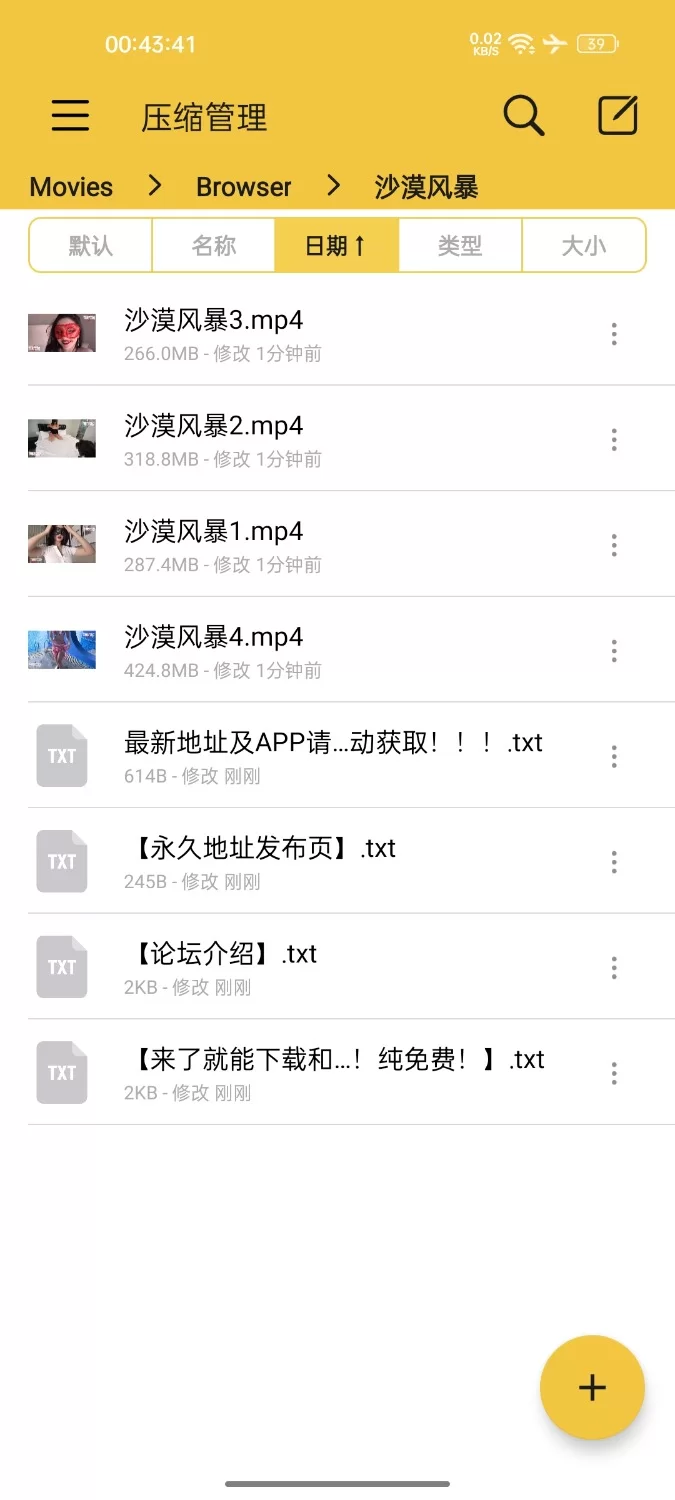Sort files by 名称
This screenshot has width=675, height=1500.
tap(214, 246)
